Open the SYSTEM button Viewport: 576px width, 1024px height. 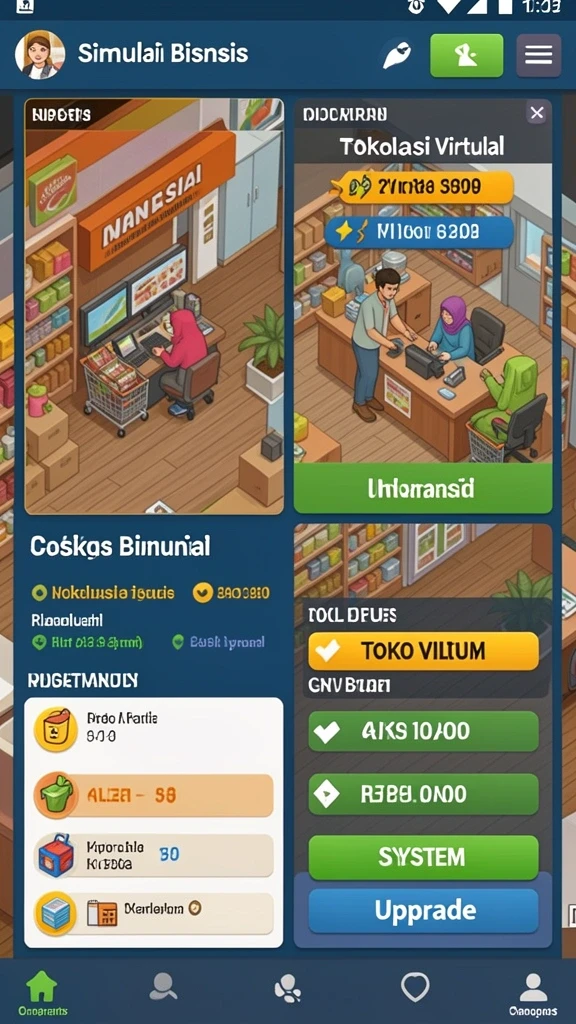423,857
